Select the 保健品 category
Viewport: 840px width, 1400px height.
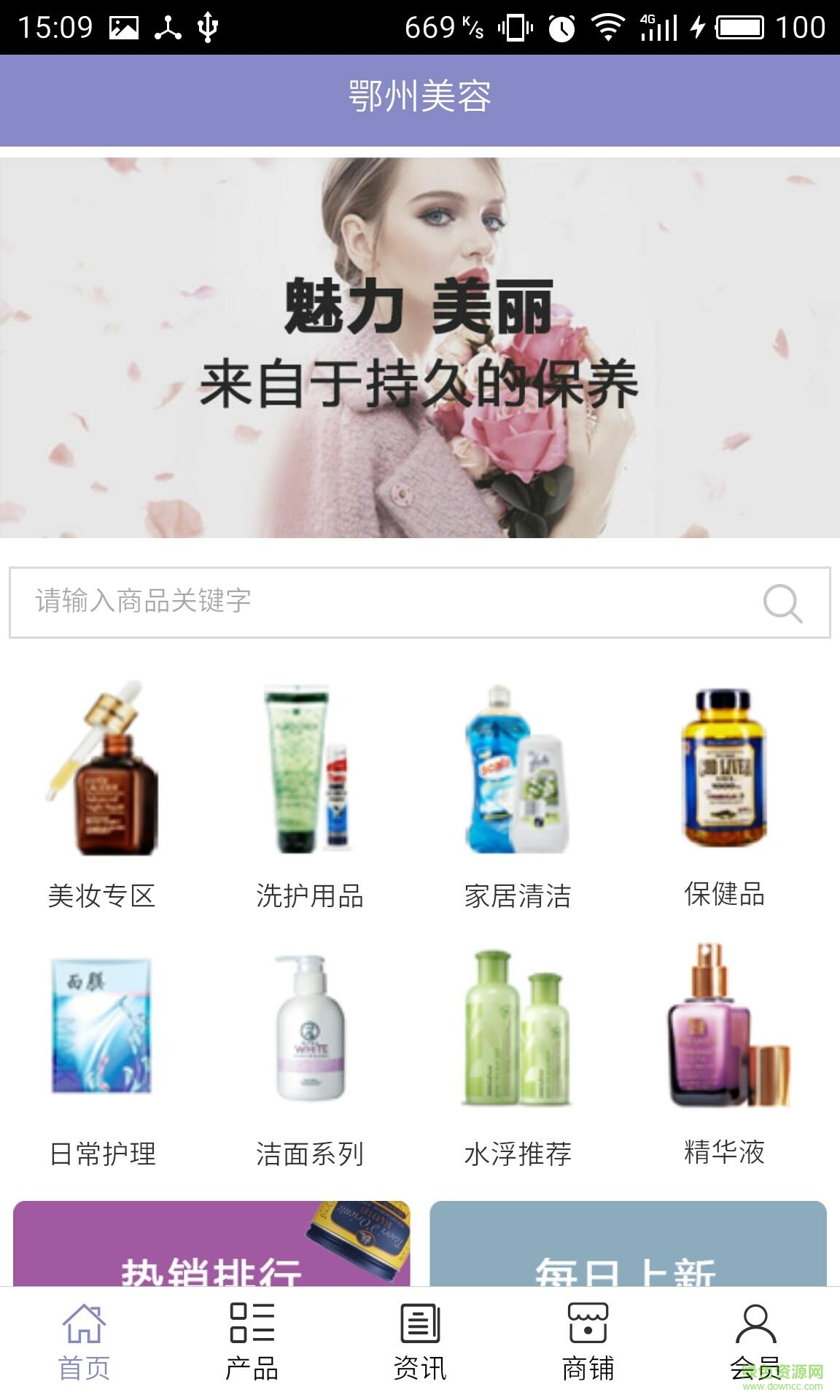click(724, 795)
